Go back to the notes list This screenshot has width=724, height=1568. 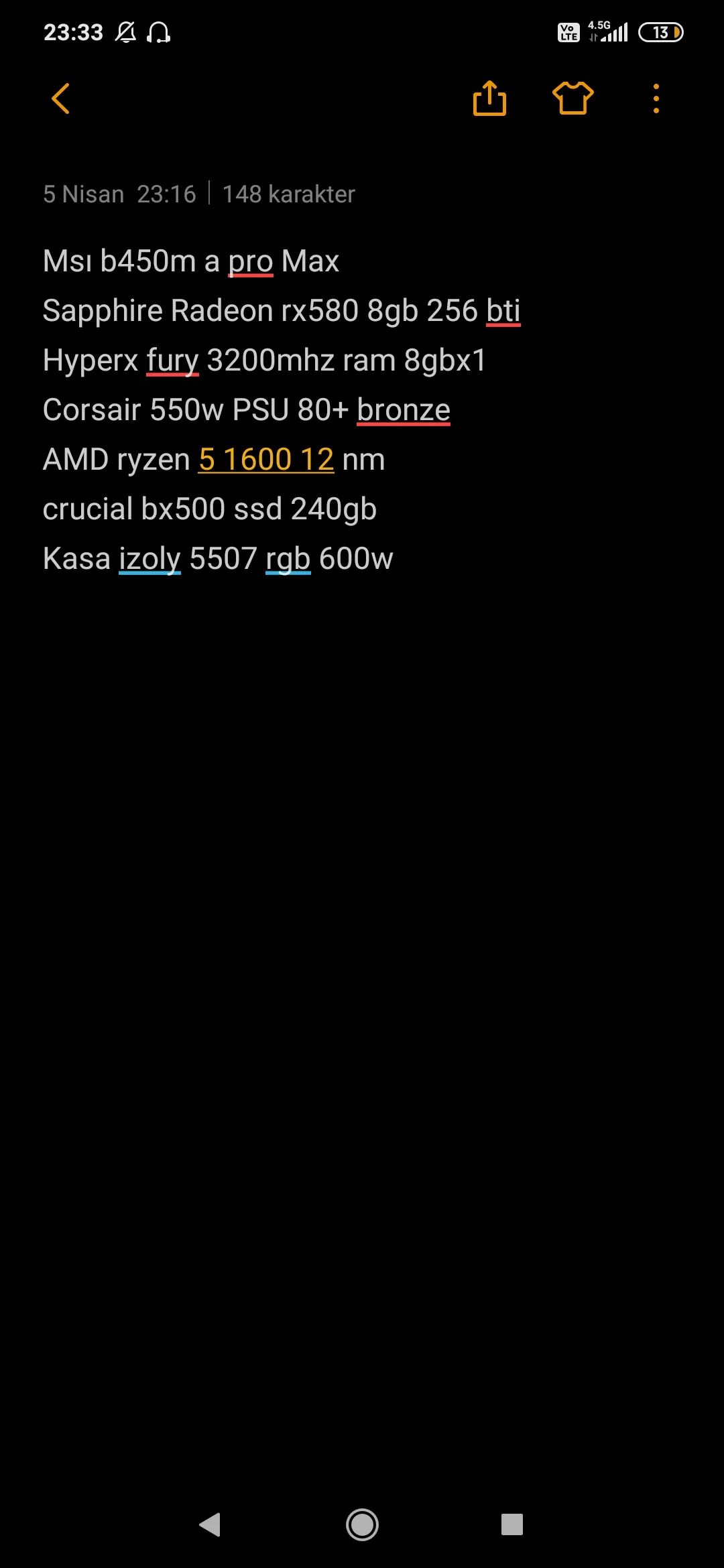(60, 99)
